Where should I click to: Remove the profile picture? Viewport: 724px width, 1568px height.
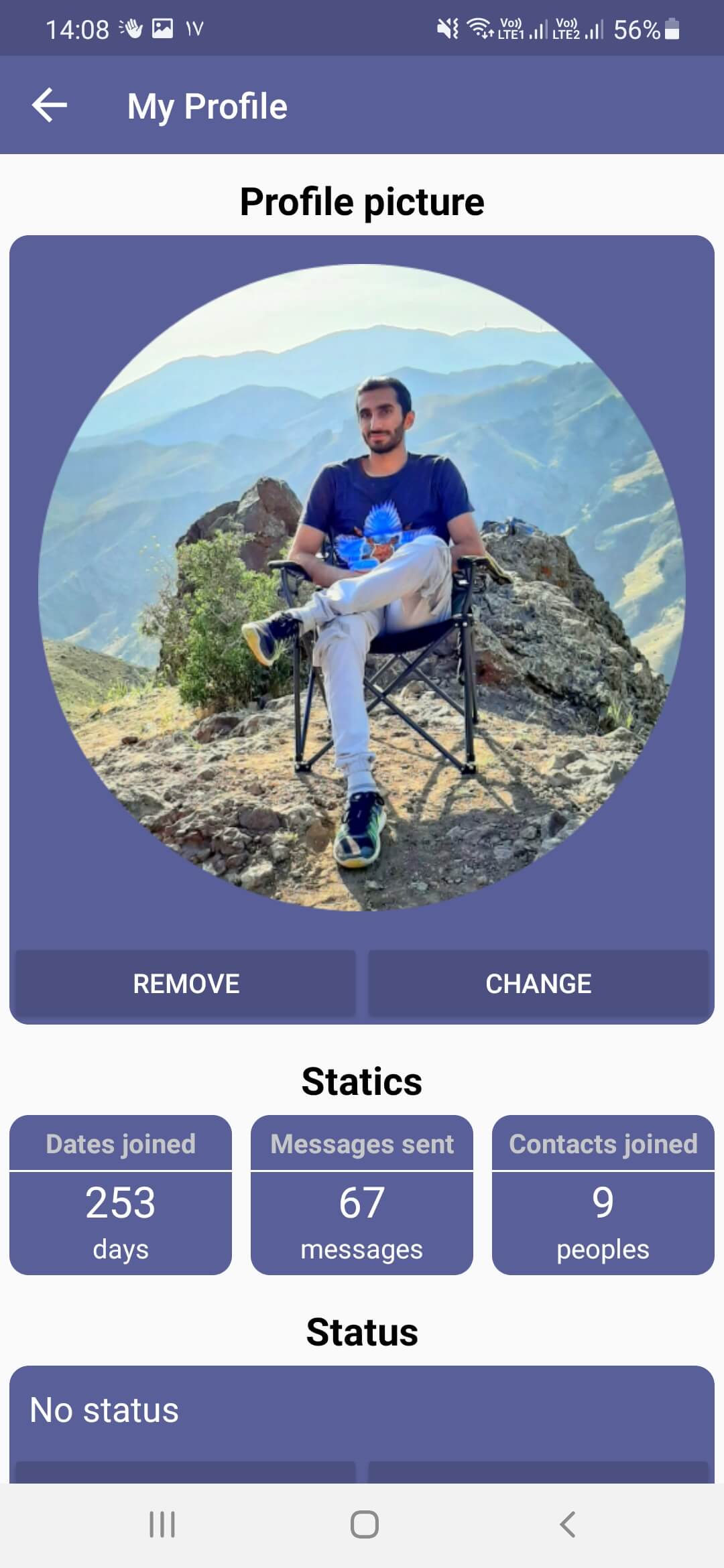point(186,984)
